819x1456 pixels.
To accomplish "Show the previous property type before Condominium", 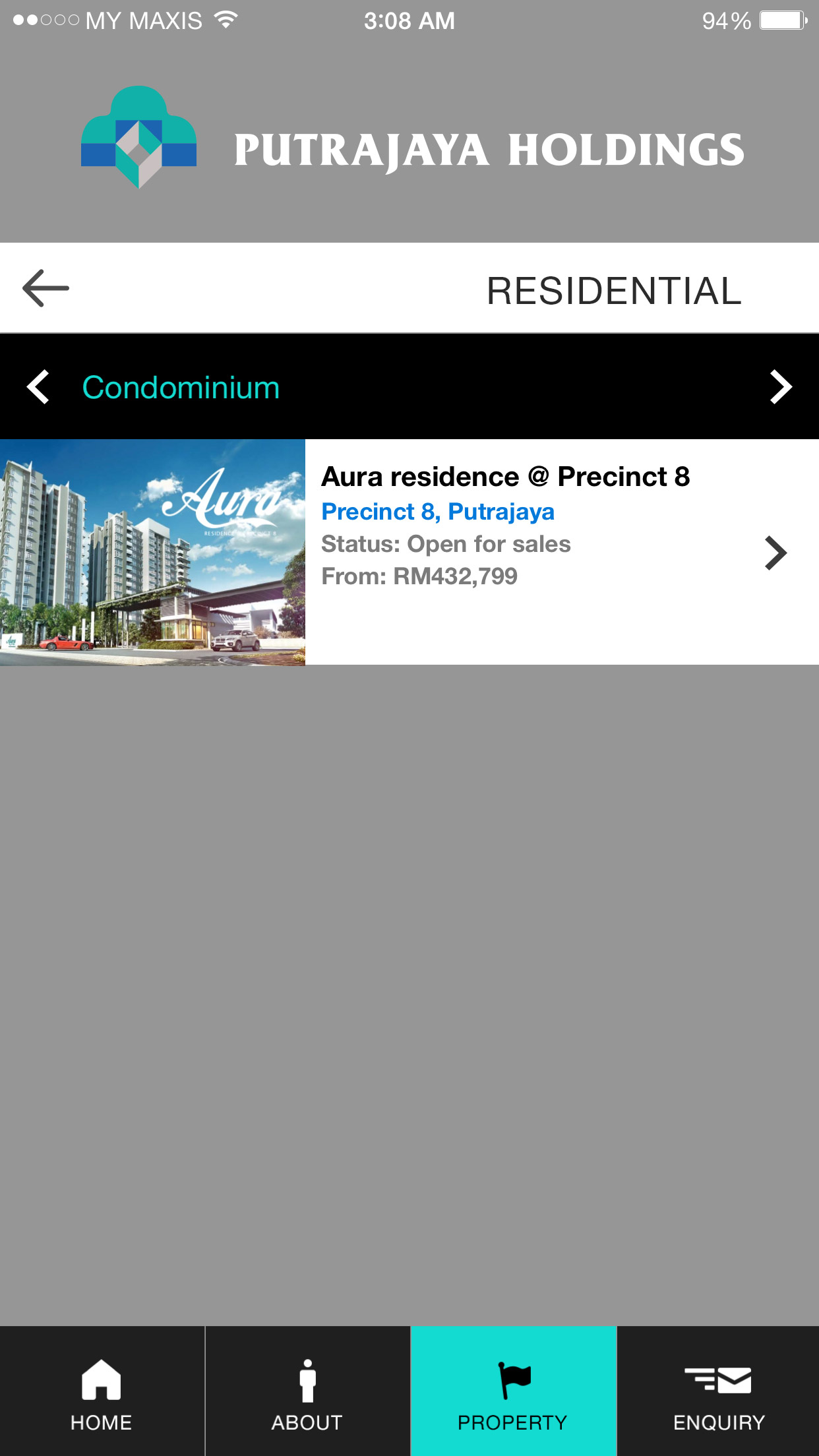I will [x=38, y=387].
